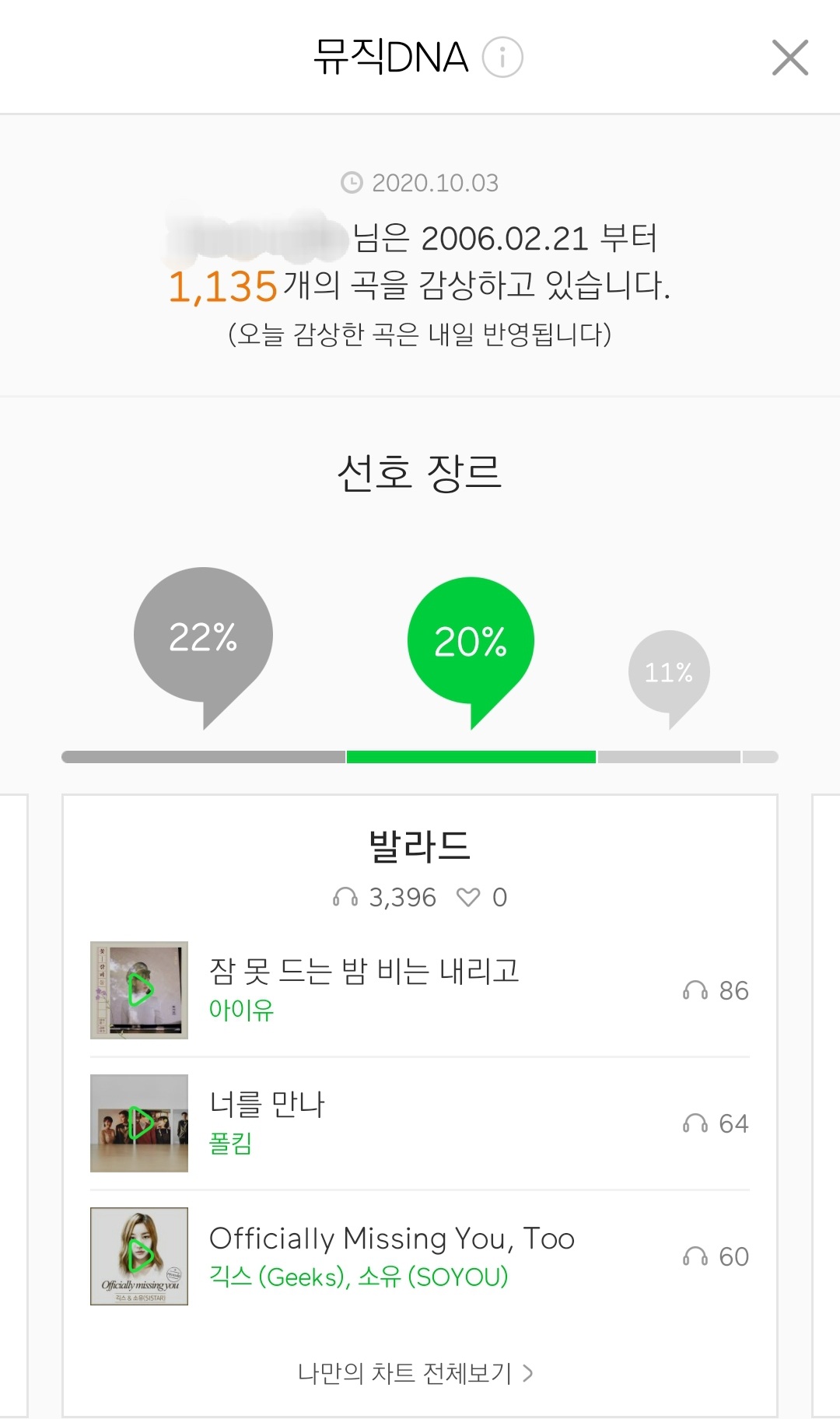The image size is (840, 1419).
Task: Play 너를 만나 album thumbnail
Action: 139,1123
